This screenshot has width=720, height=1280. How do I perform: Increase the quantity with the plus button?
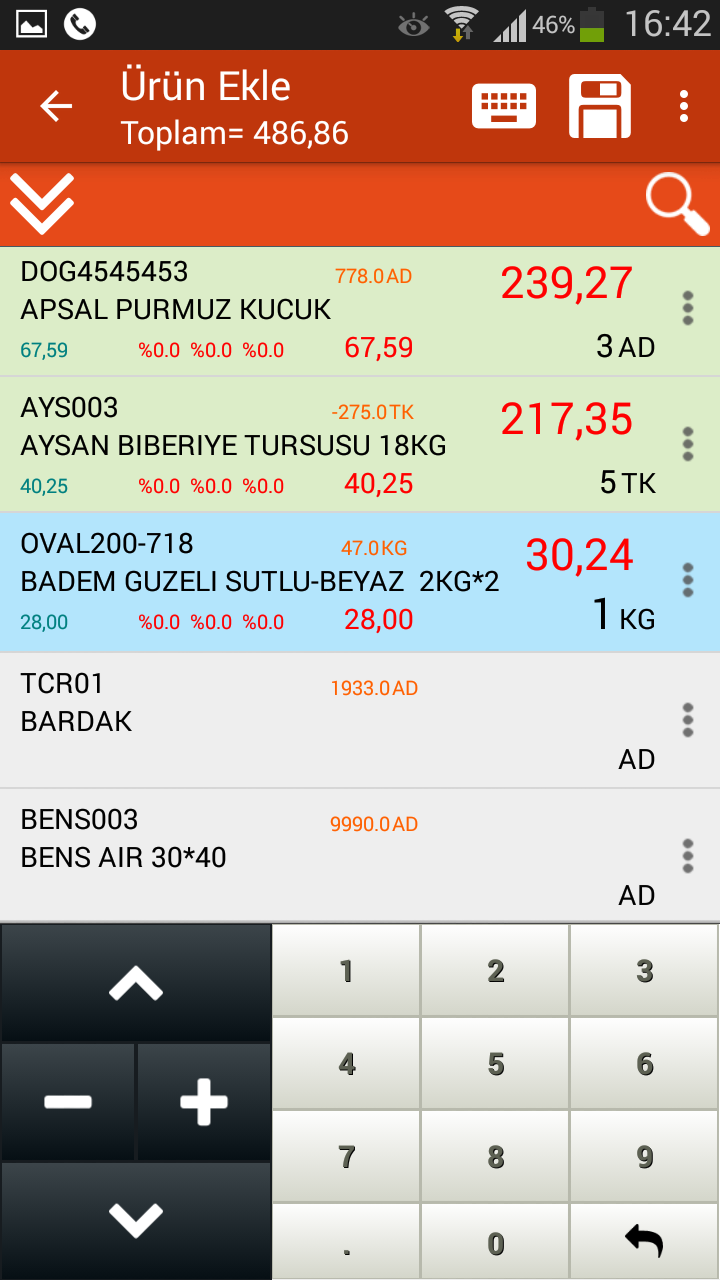pos(204,1102)
